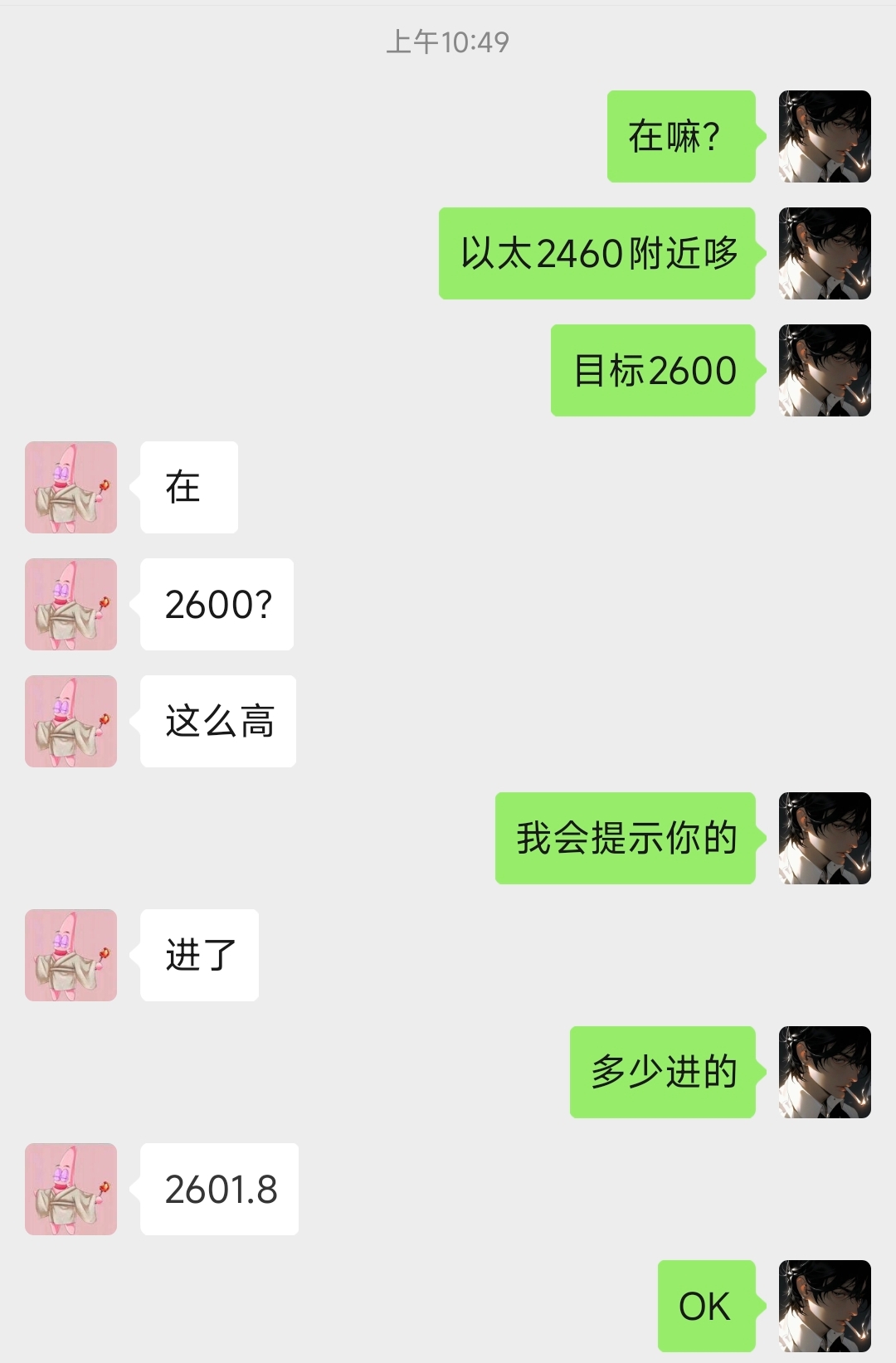Tap the avatar next to "OK" message
The image size is (896, 1363).
825,1306
